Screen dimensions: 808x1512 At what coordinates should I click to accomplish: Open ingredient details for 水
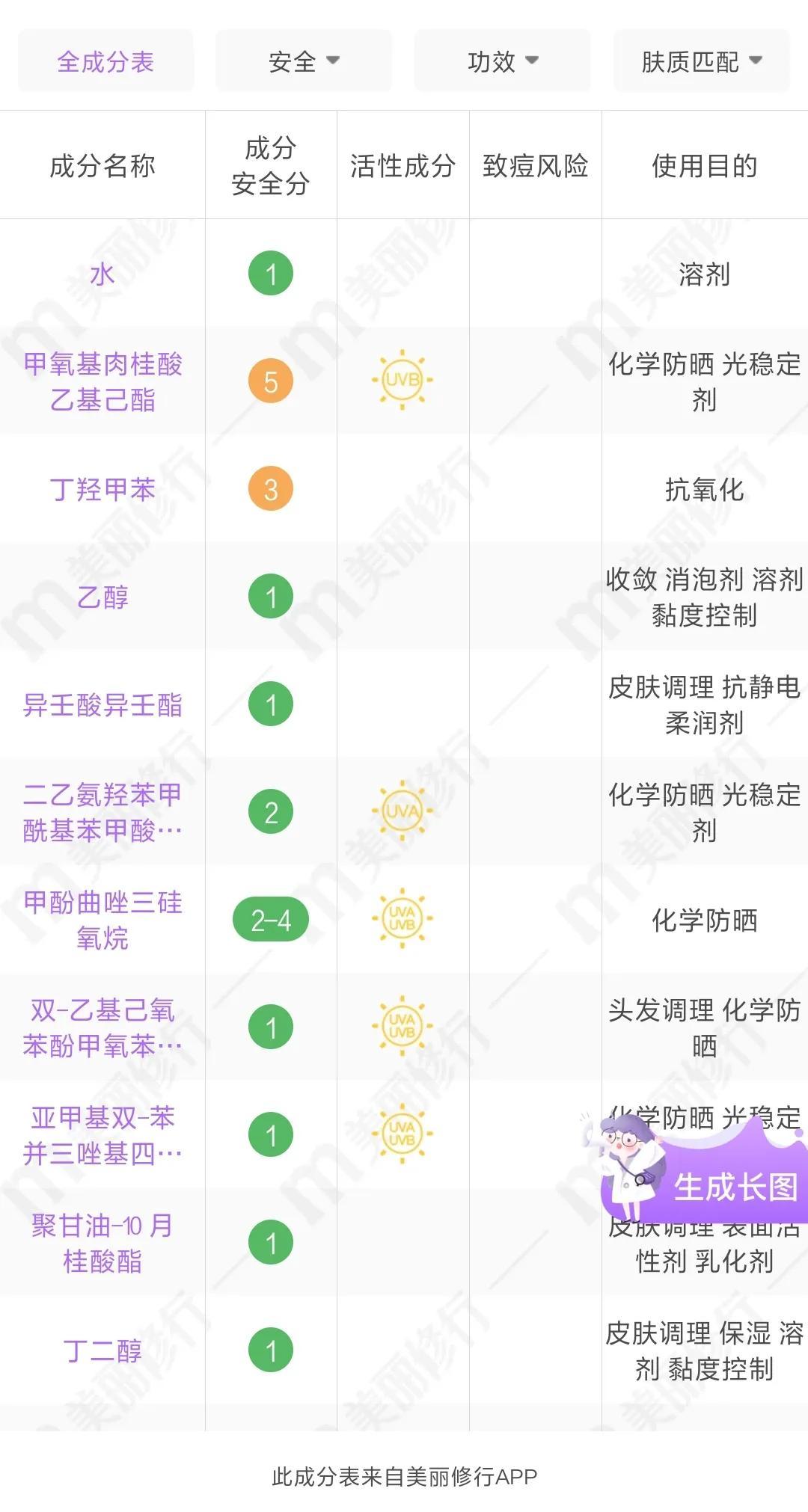102,274
